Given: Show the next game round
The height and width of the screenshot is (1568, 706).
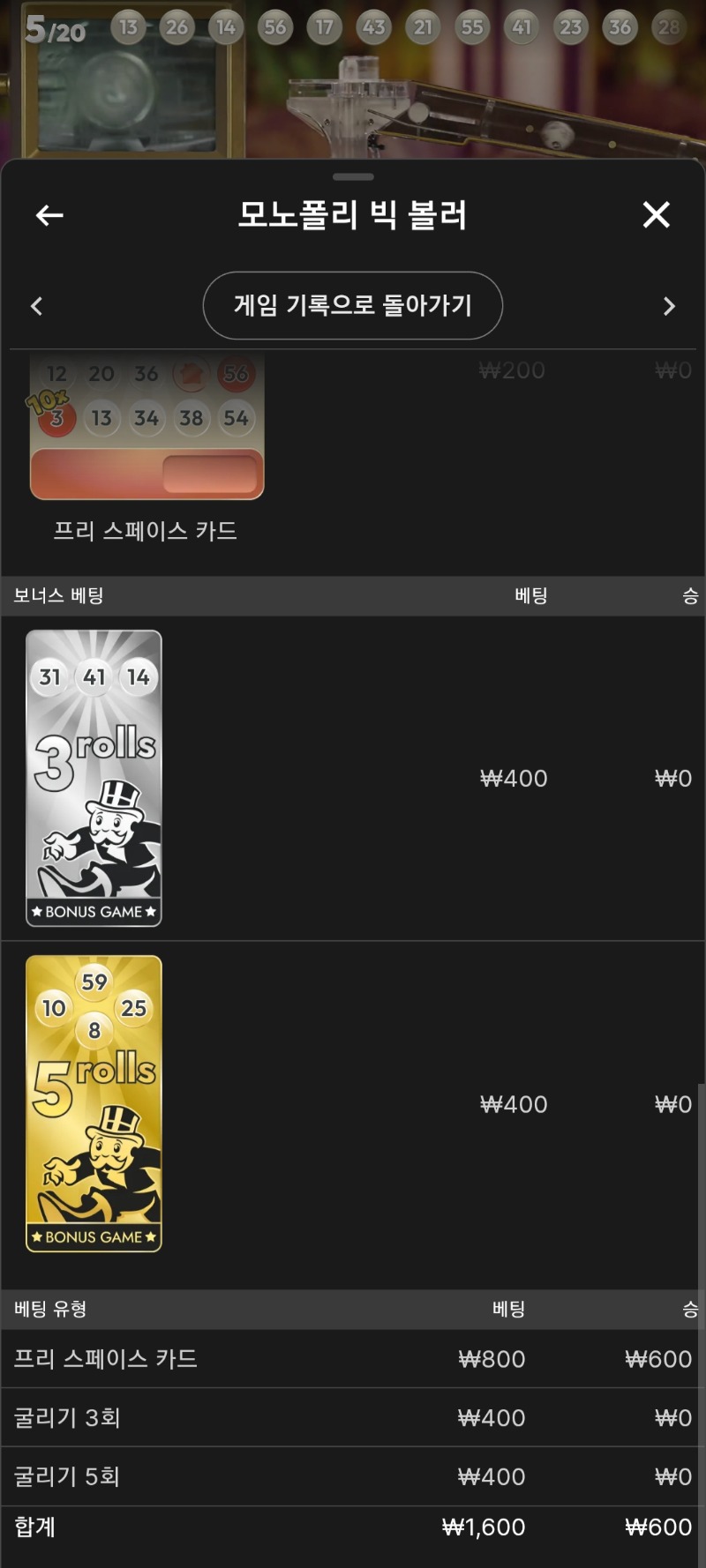Looking at the screenshot, I should coord(669,306).
